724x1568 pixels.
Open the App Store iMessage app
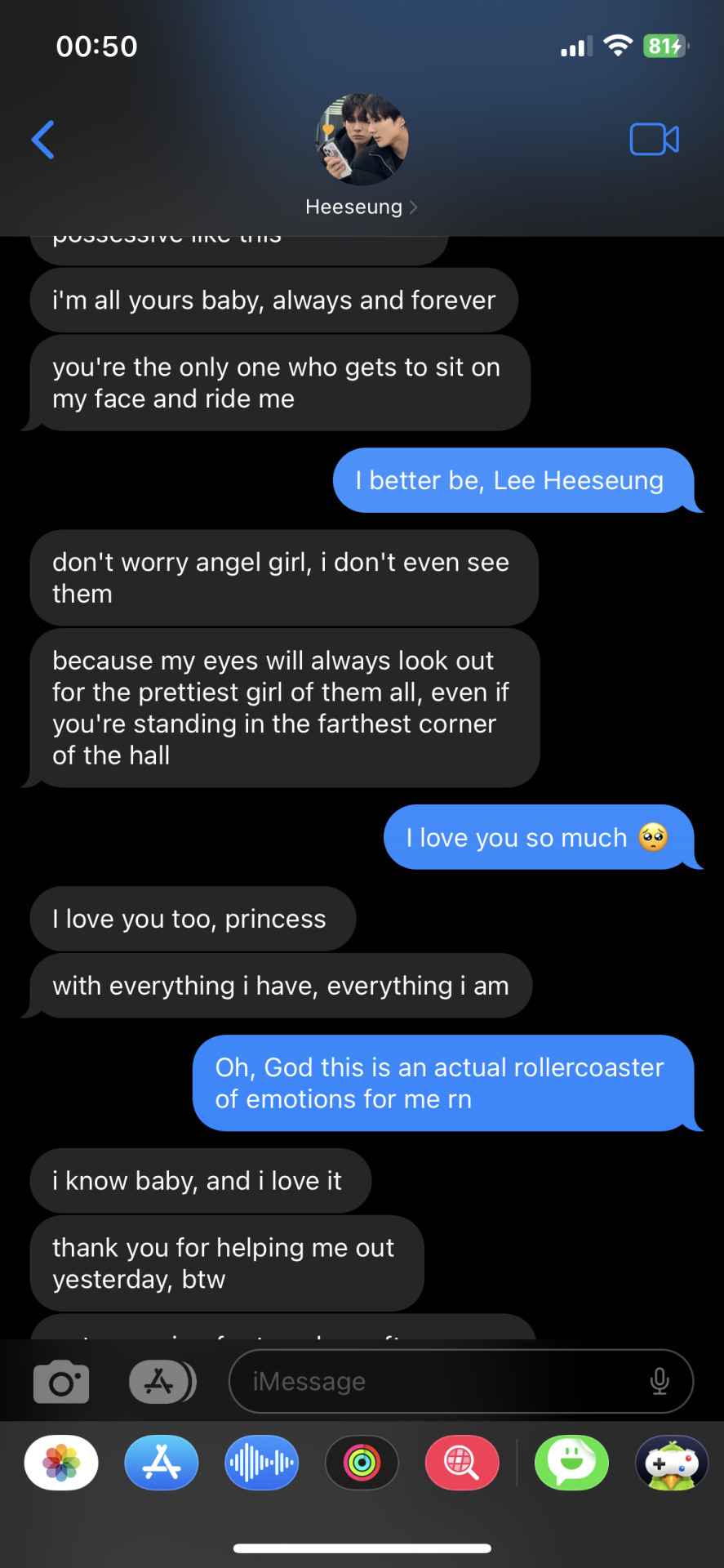pyautogui.click(x=162, y=1463)
